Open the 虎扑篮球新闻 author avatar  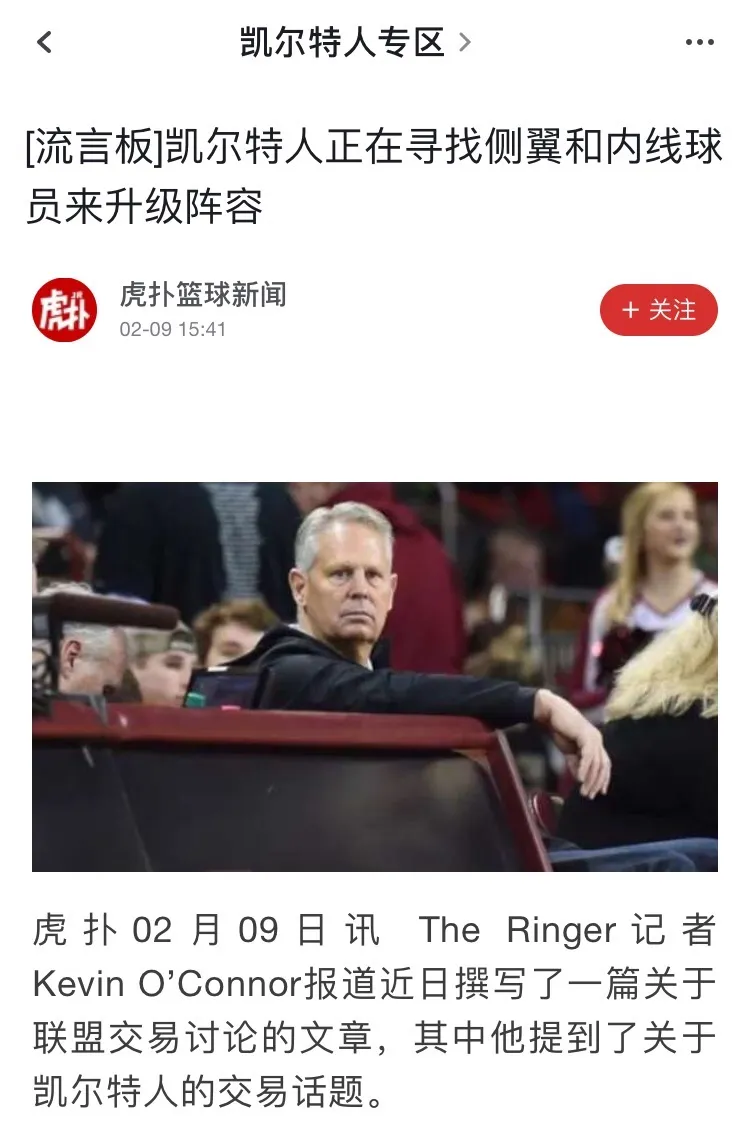[x=64, y=310]
